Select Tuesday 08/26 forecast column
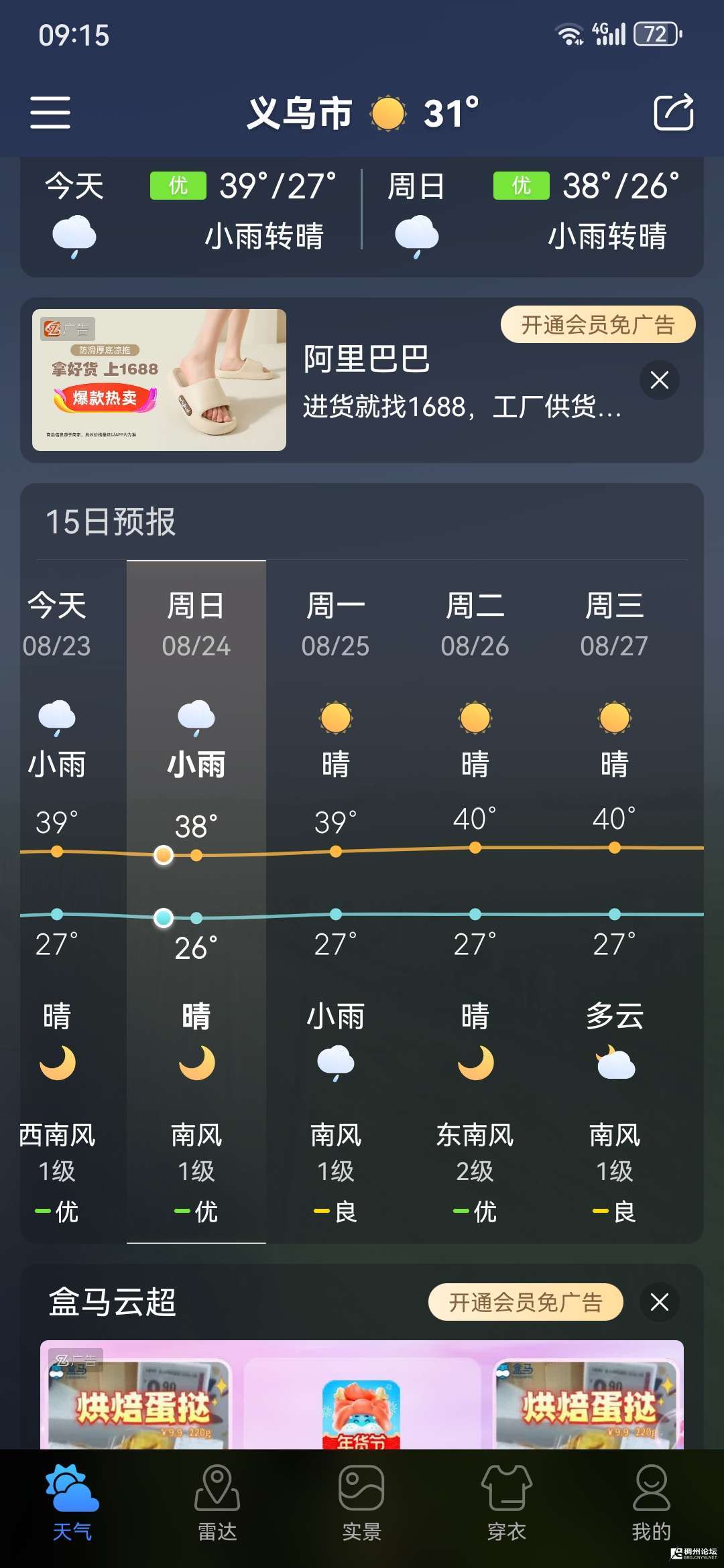This screenshot has width=724, height=1568. pyautogui.click(x=475, y=898)
